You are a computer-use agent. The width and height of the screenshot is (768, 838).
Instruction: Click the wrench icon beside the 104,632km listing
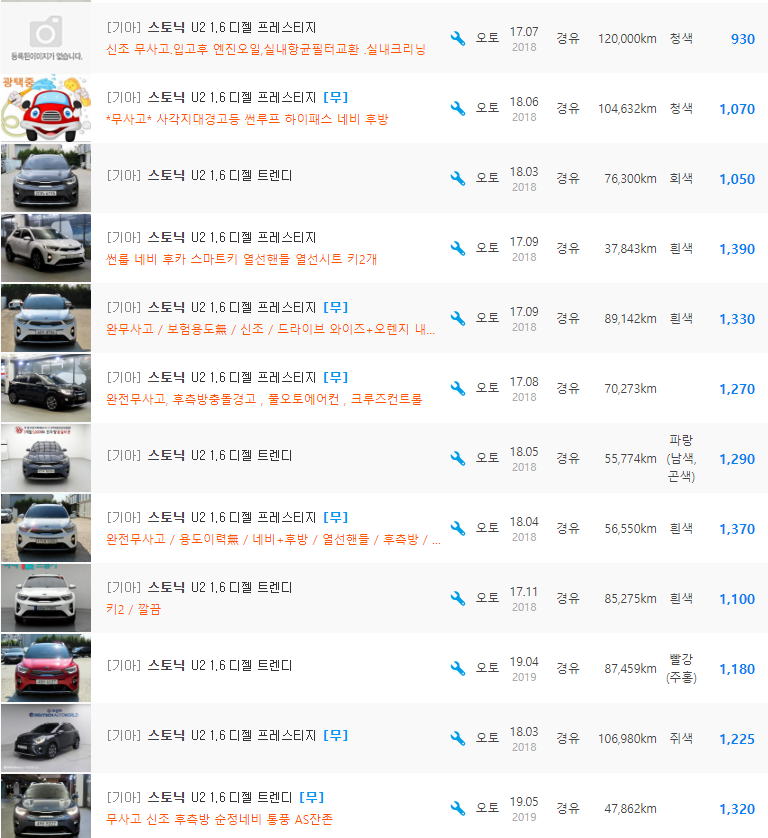point(457,107)
